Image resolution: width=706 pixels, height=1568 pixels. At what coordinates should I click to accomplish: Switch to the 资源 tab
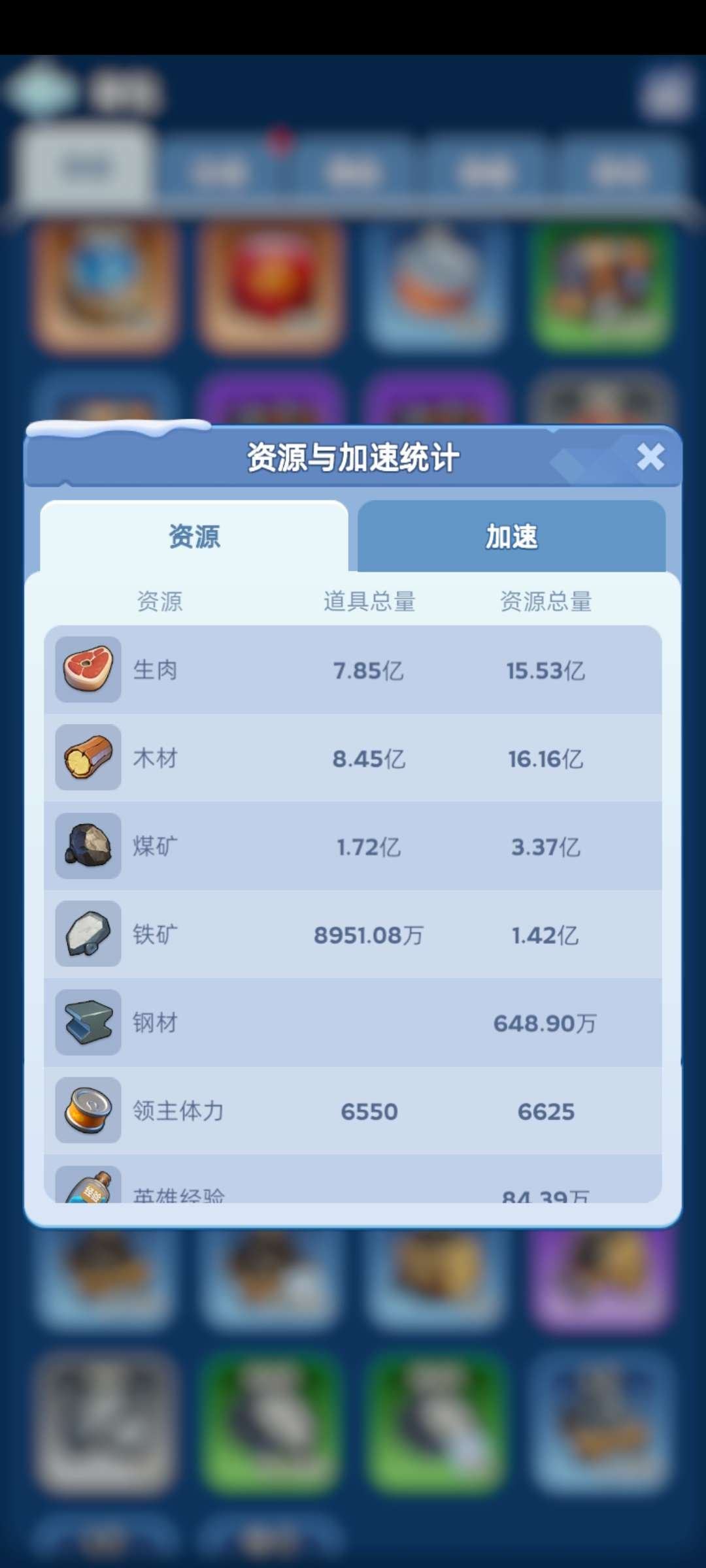click(x=194, y=536)
